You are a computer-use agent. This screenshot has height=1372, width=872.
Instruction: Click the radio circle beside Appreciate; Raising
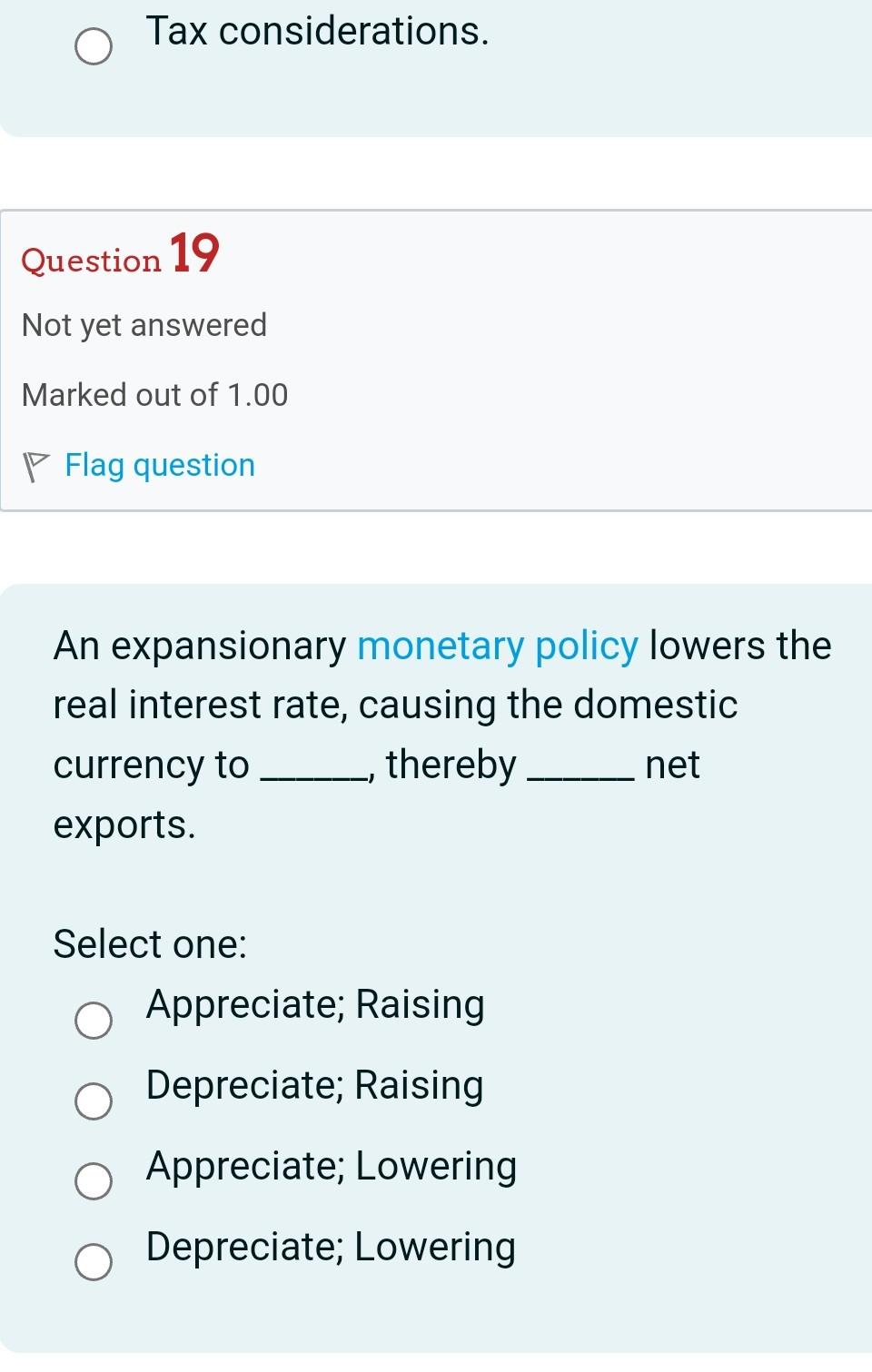94,1021
